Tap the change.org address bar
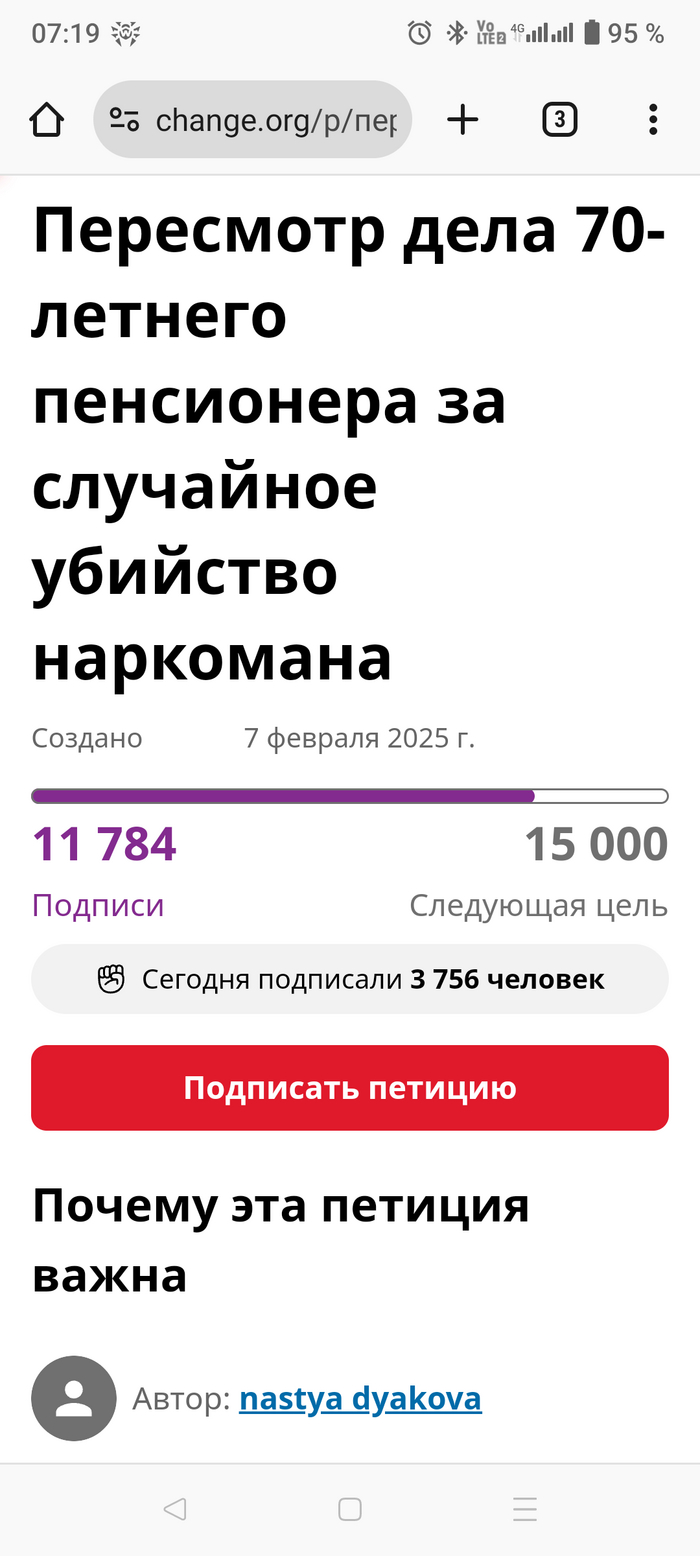This screenshot has height=1556, width=700. pyautogui.click(x=275, y=120)
